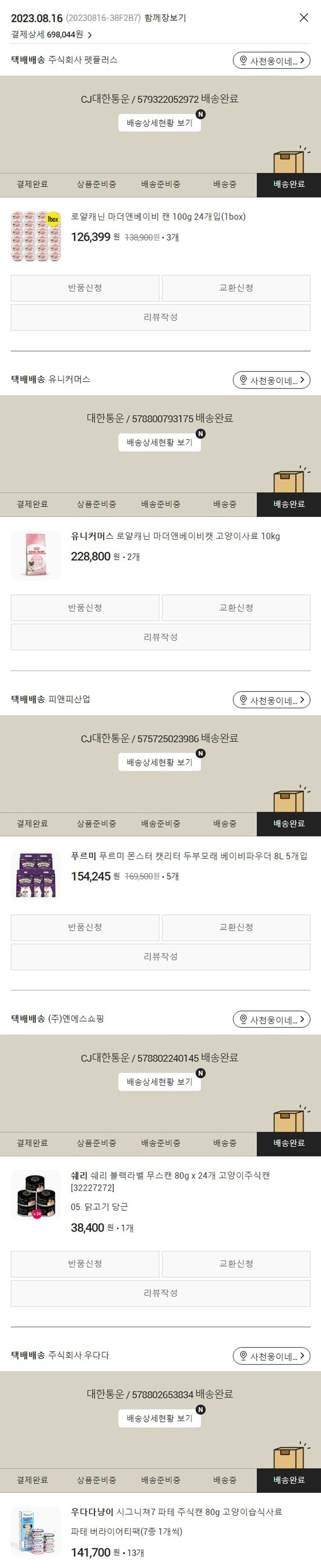Viewport: 321px width, 1568px height.
Task: Write review for 로얄캐닌 마더앤베이비 캔
Action: [x=160, y=317]
